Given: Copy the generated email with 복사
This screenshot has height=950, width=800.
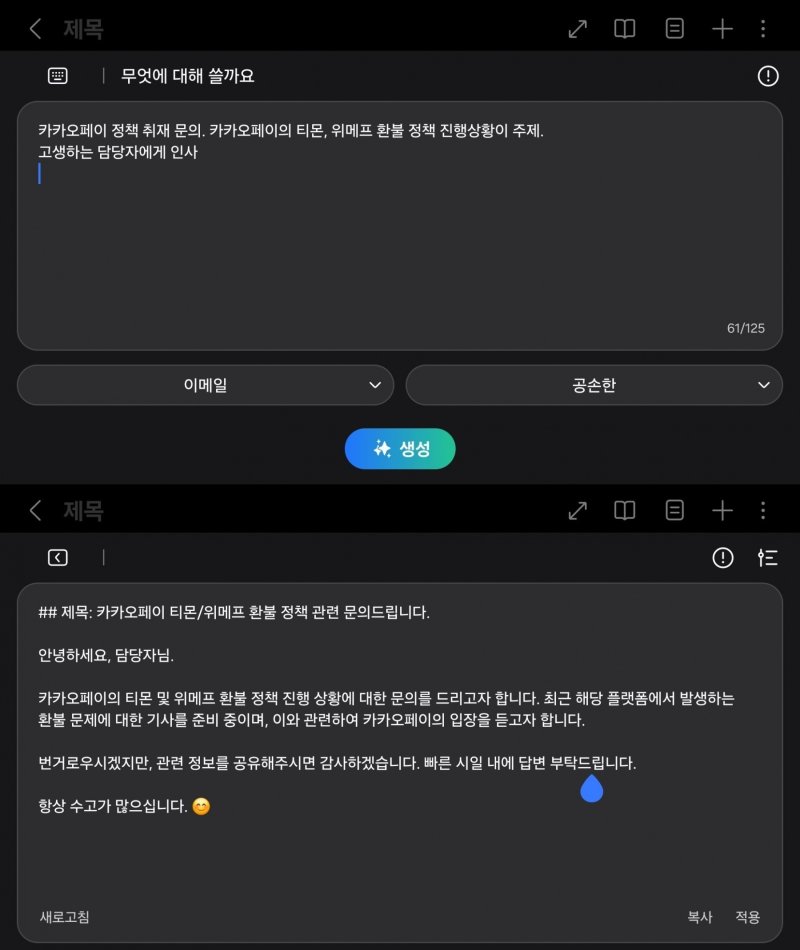Looking at the screenshot, I should 700,917.
